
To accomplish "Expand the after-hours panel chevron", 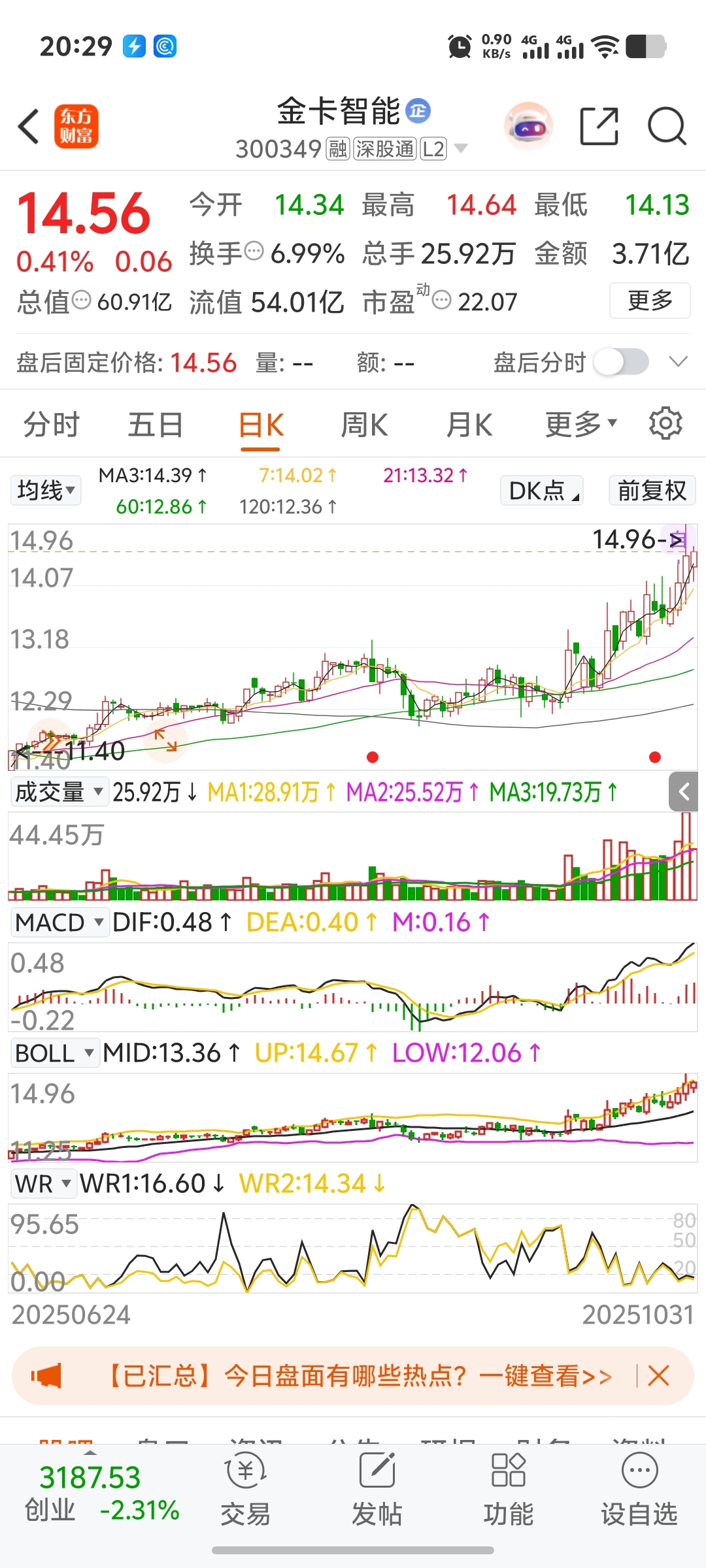I will click(x=679, y=362).
